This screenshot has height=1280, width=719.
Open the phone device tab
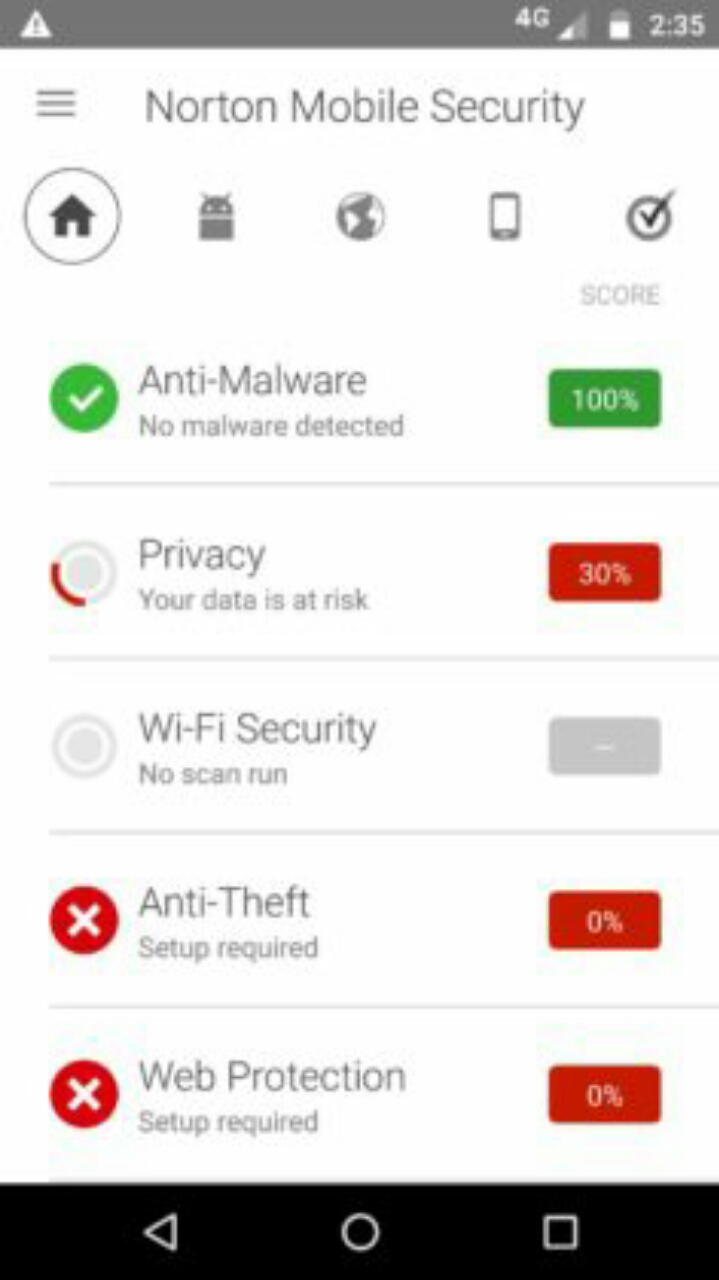pos(505,217)
